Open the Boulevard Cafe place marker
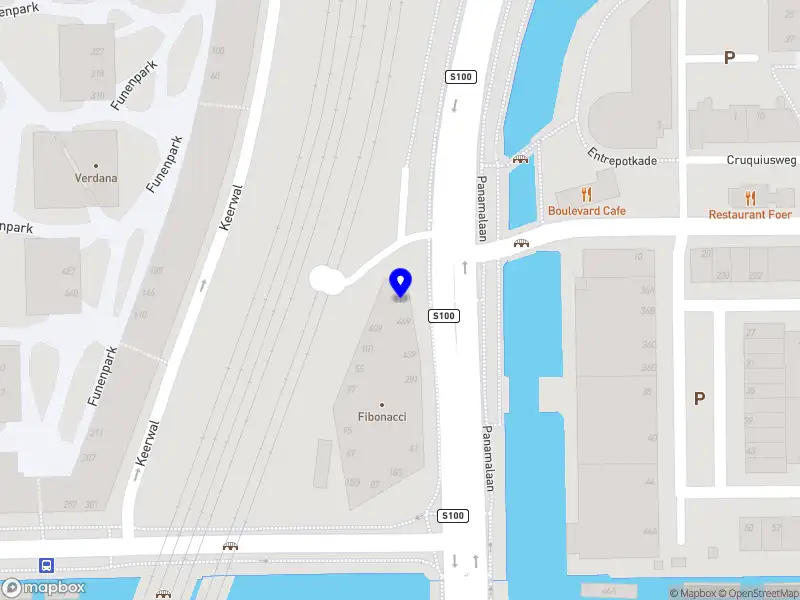800x600 pixels. [587, 196]
